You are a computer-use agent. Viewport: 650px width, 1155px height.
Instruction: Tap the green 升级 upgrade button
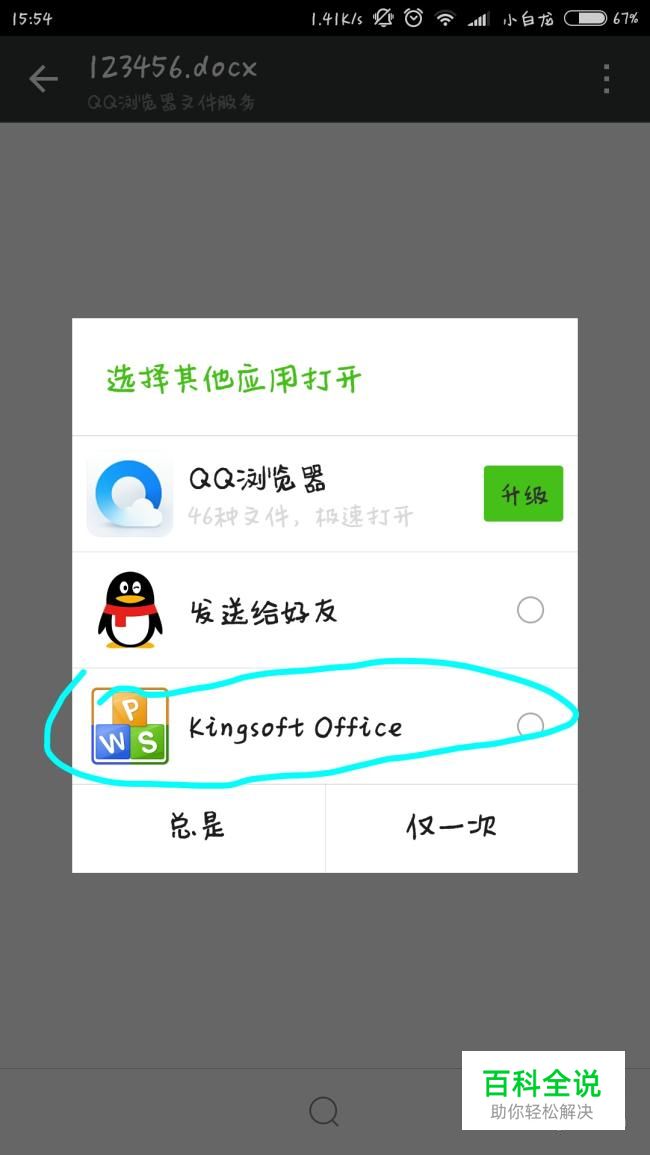[x=523, y=494]
